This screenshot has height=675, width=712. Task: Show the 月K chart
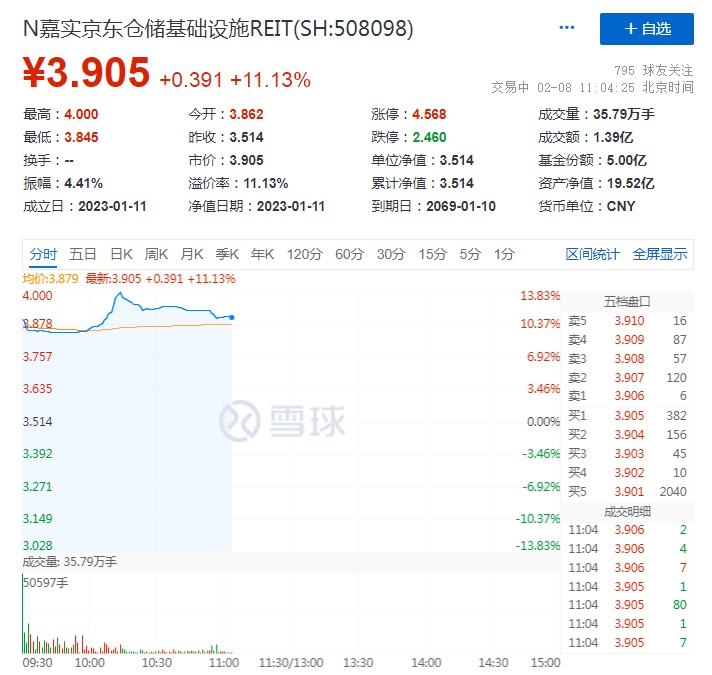pos(192,254)
